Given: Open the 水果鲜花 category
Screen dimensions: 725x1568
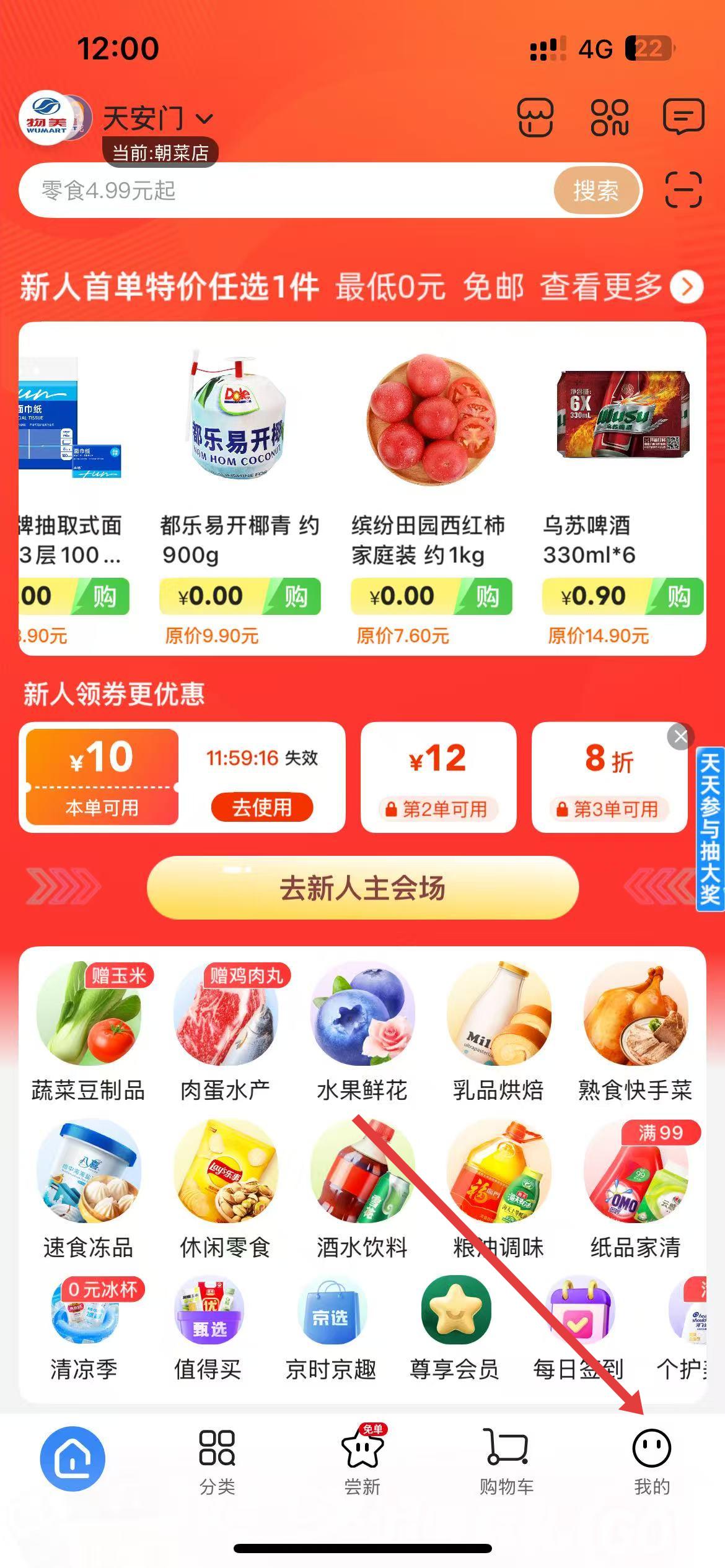Looking at the screenshot, I should click(362, 1030).
